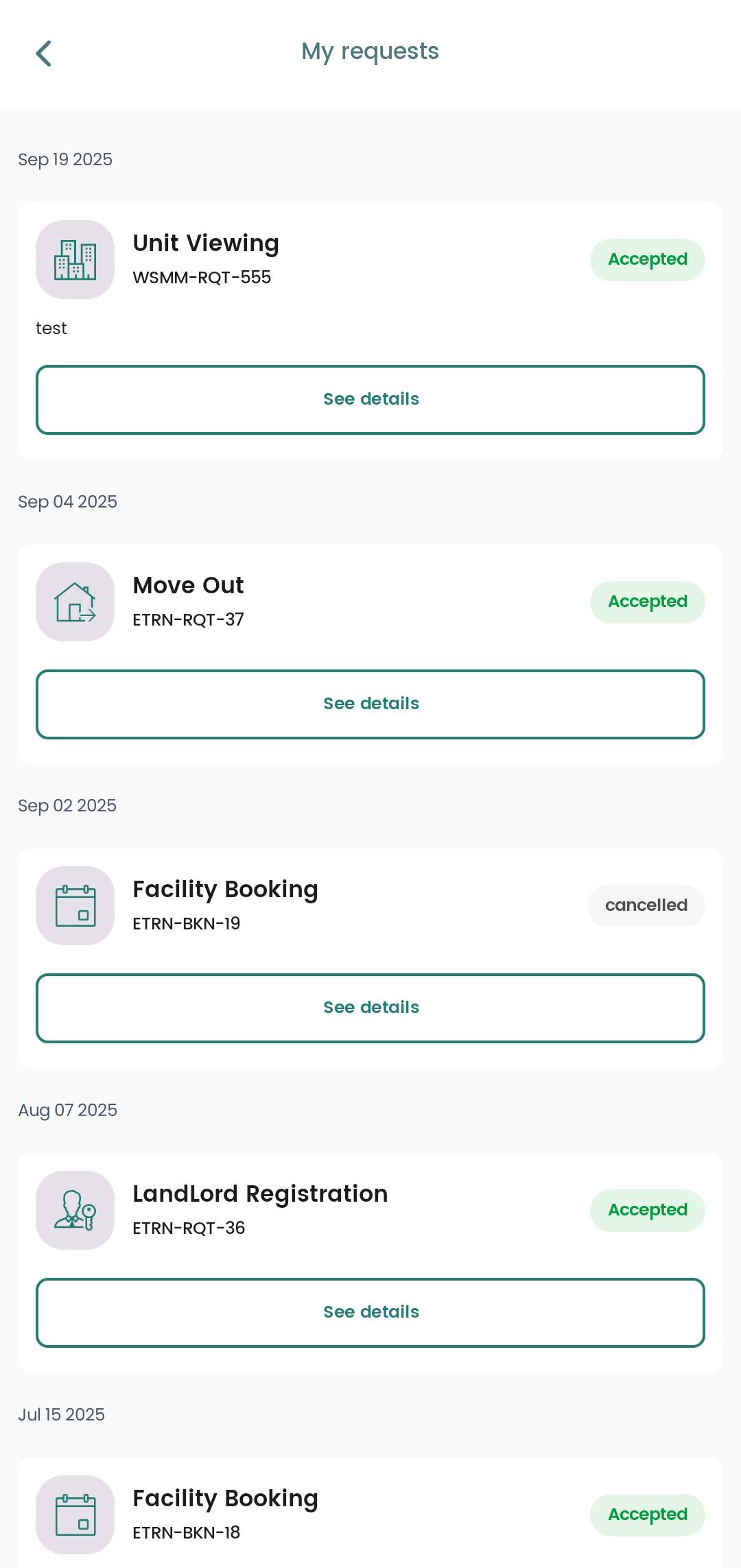Go back from My requests
Screen dimensions: 741x1568
click(x=43, y=54)
